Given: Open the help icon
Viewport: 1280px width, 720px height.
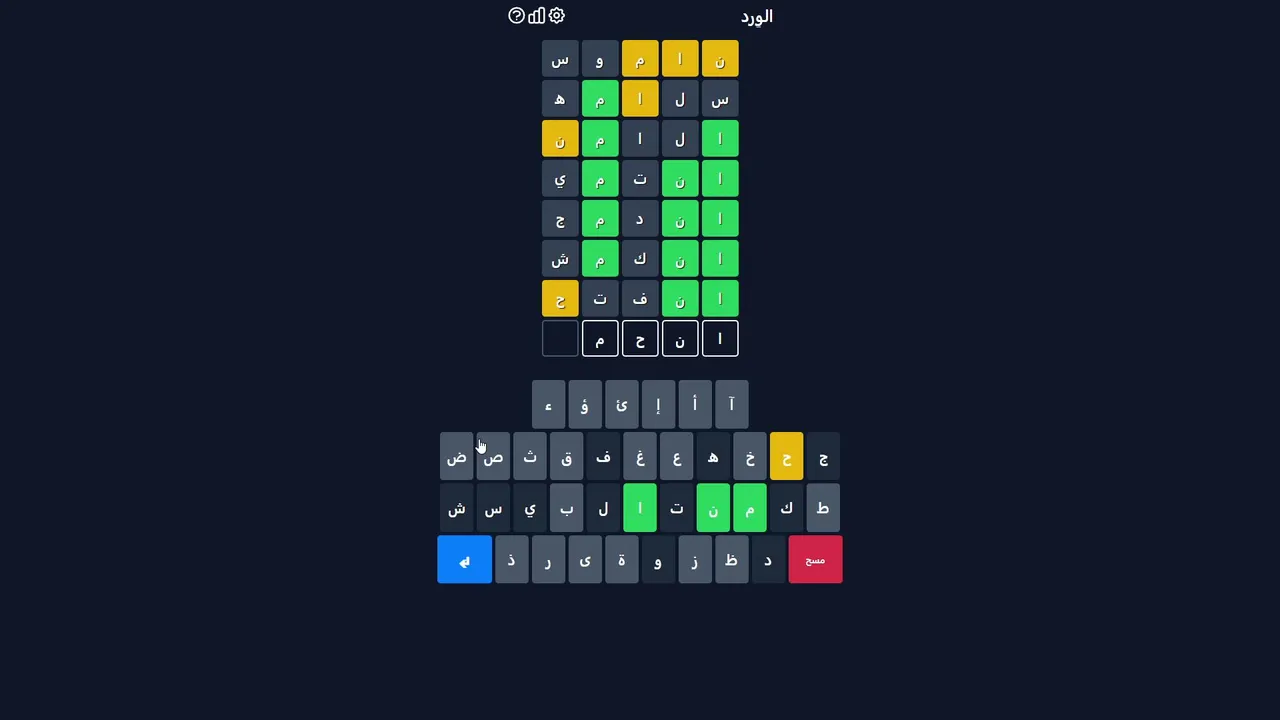Looking at the screenshot, I should point(516,16).
